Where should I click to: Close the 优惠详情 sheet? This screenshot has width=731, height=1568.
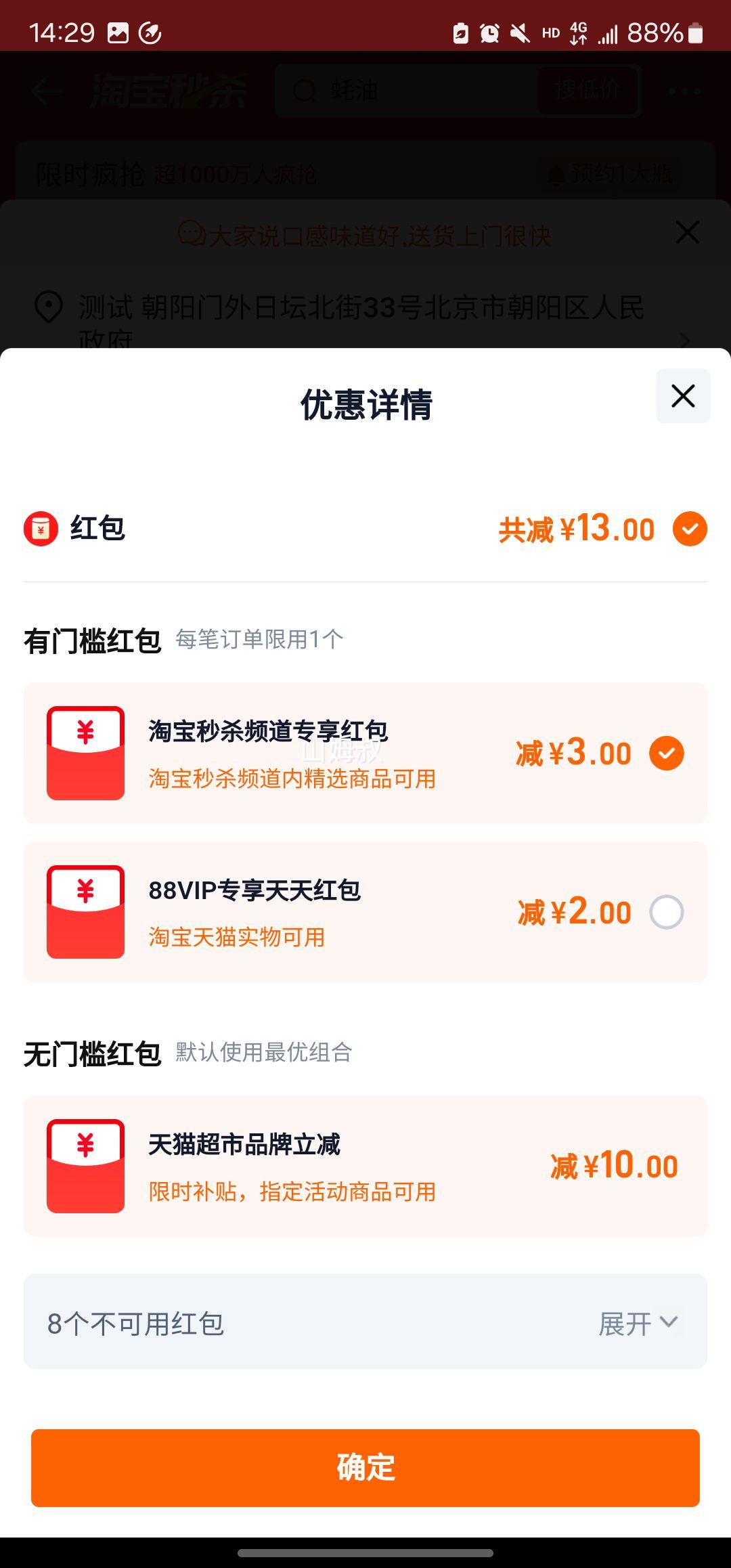click(683, 396)
